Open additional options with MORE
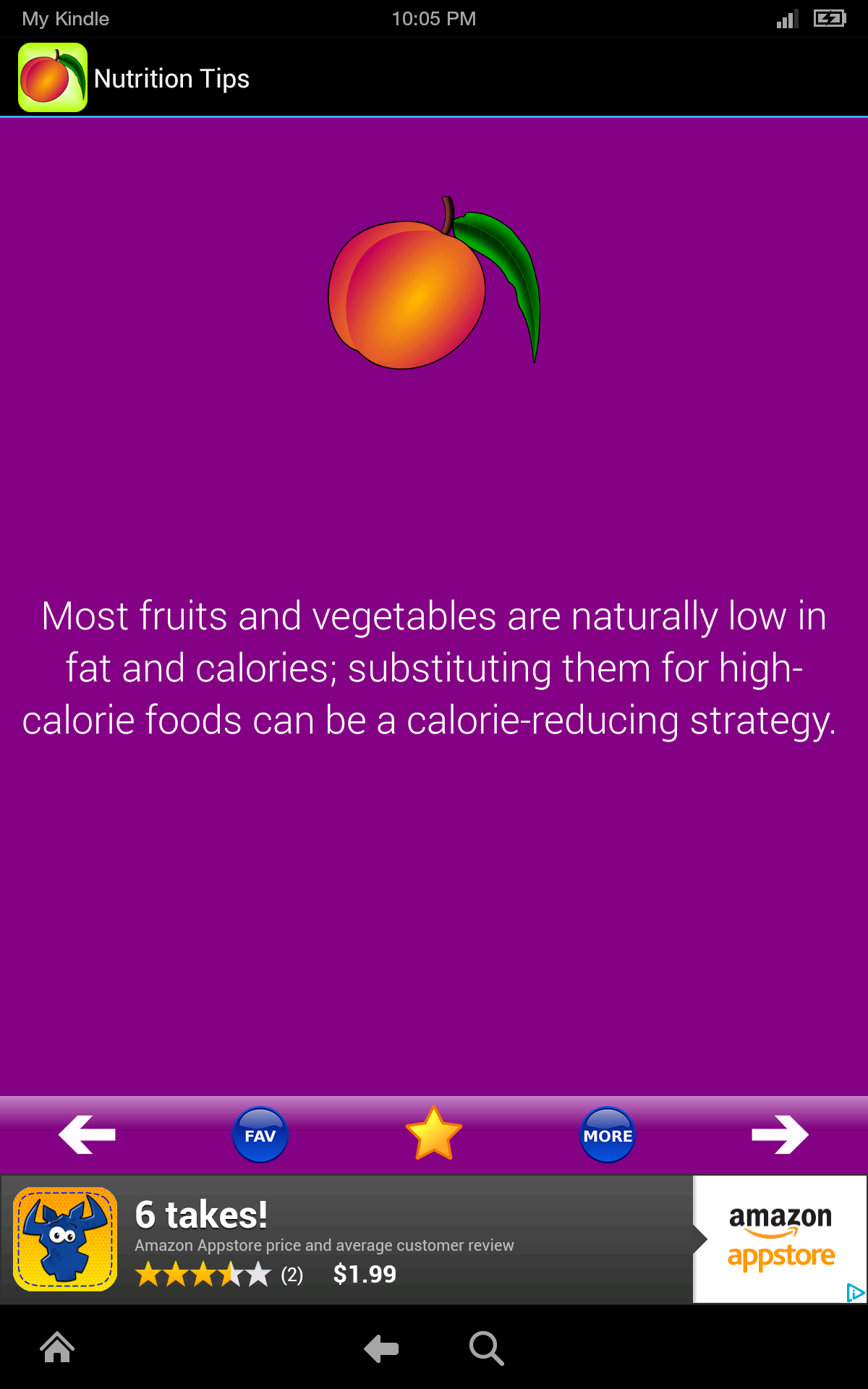 pos(608,1134)
